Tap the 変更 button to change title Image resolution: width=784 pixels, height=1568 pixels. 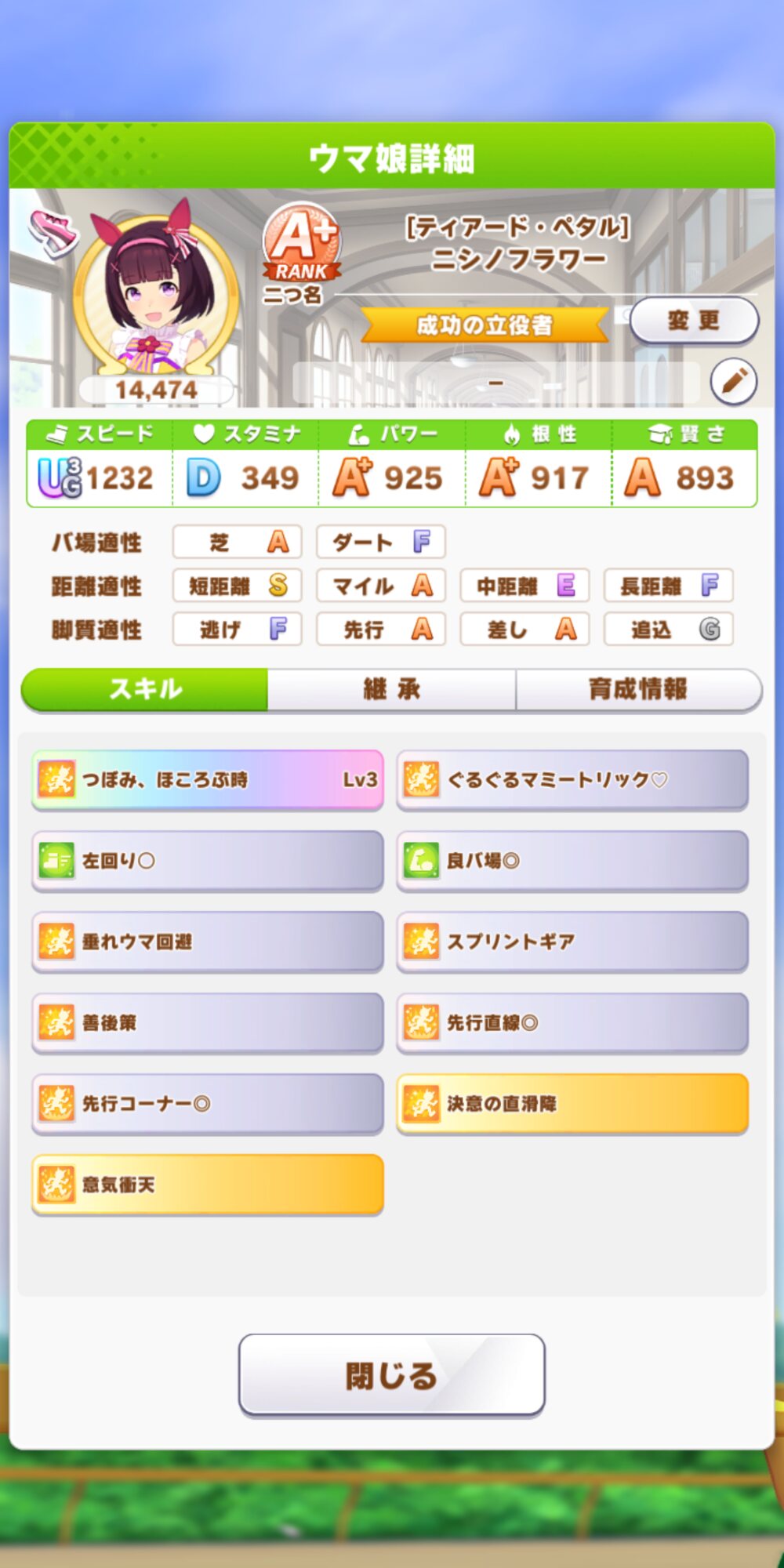(x=693, y=320)
